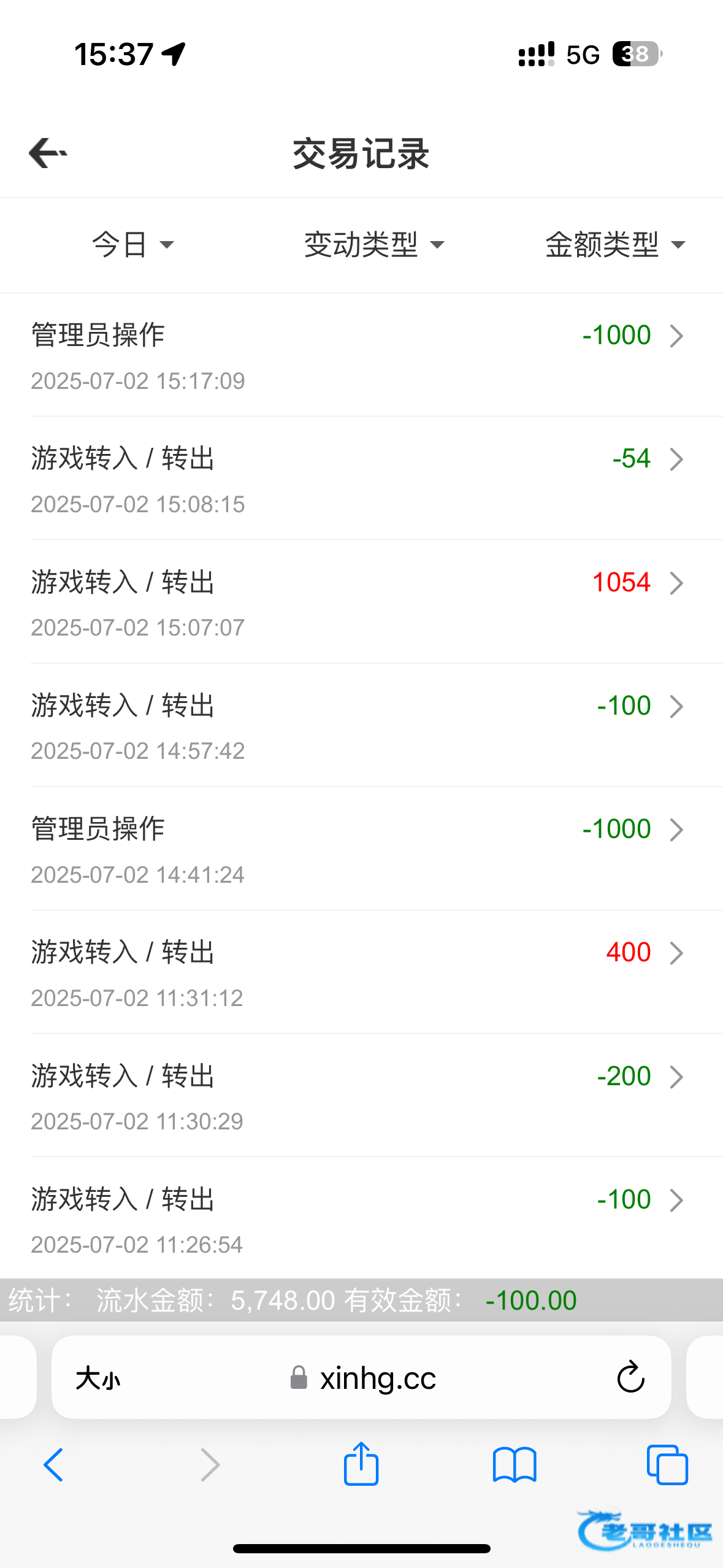Screen dimensions: 723x1568
Task: Open Safari bookmarks
Action: click(515, 1465)
